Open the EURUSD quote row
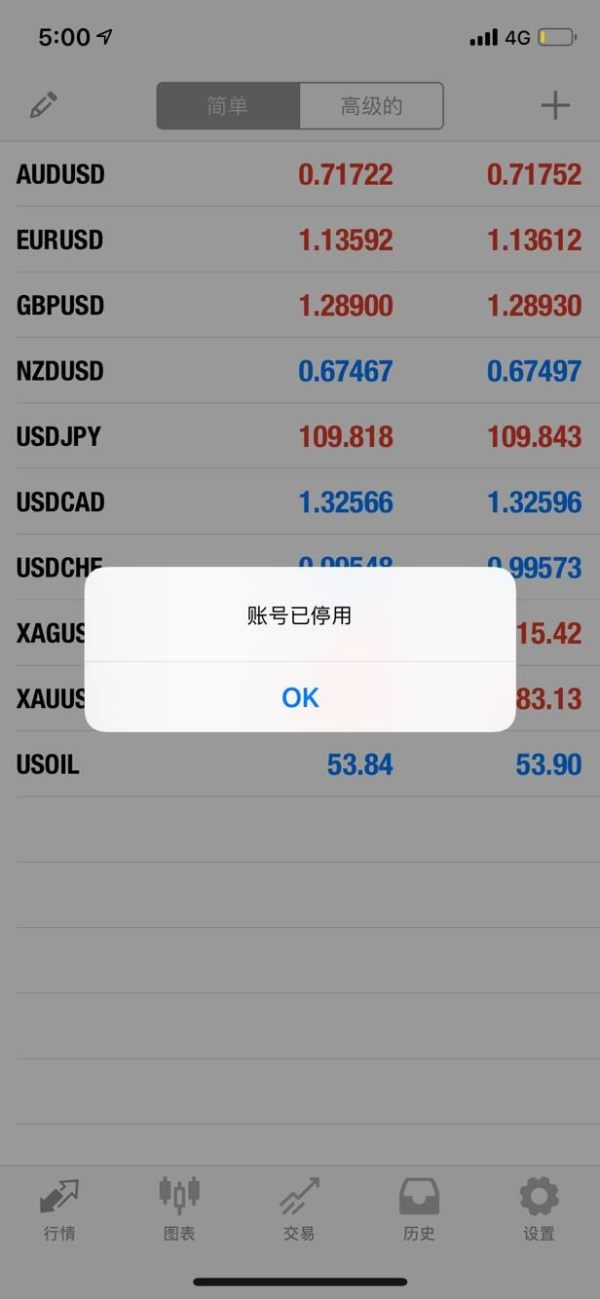 tap(300, 240)
